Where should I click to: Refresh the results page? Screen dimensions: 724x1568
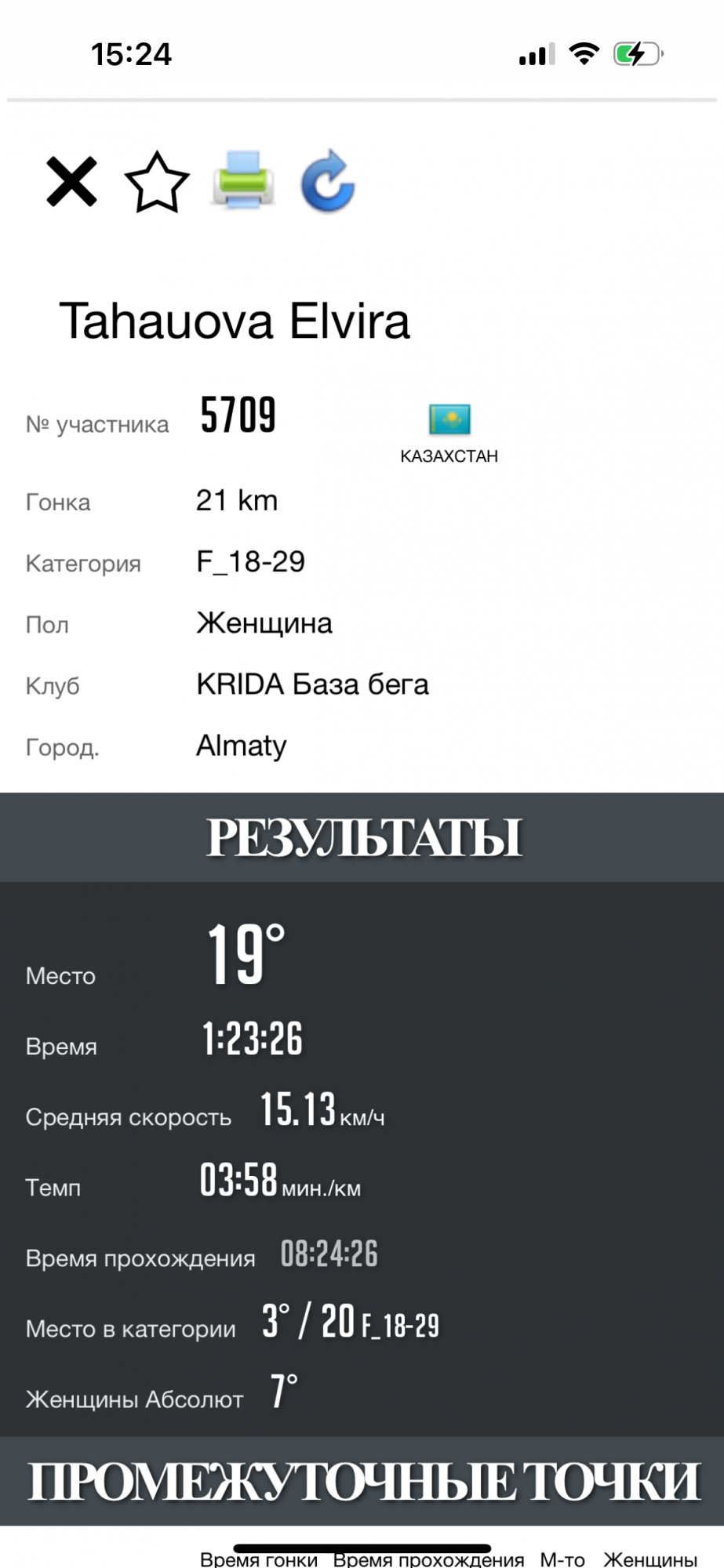pyautogui.click(x=328, y=182)
